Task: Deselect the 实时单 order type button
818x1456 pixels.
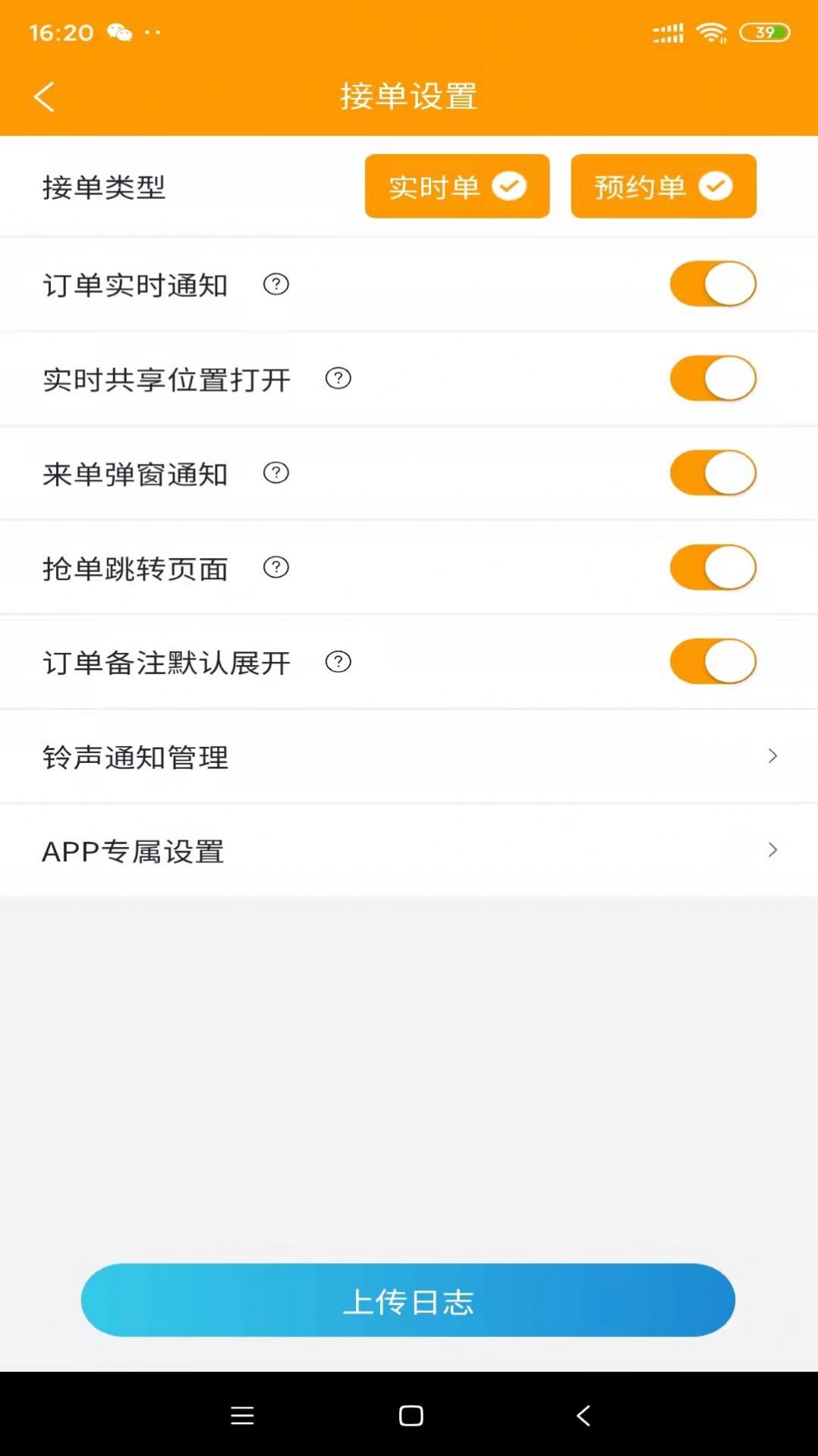Action: 456,186
